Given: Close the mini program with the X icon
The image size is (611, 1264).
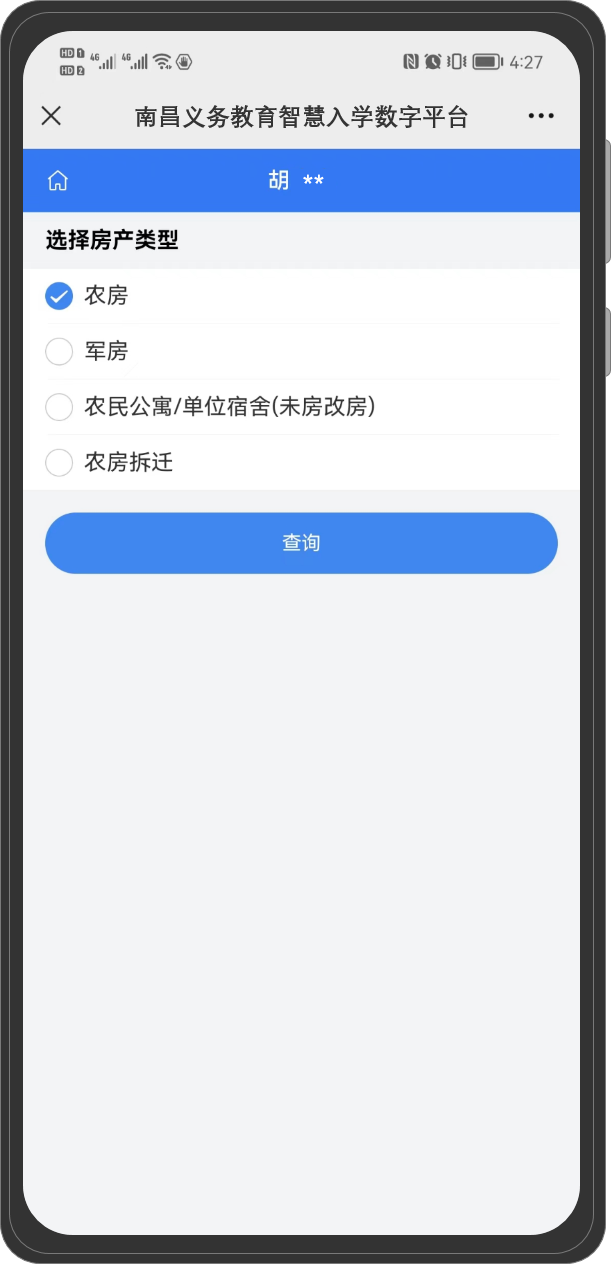Looking at the screenshot, I should point(51,116).
